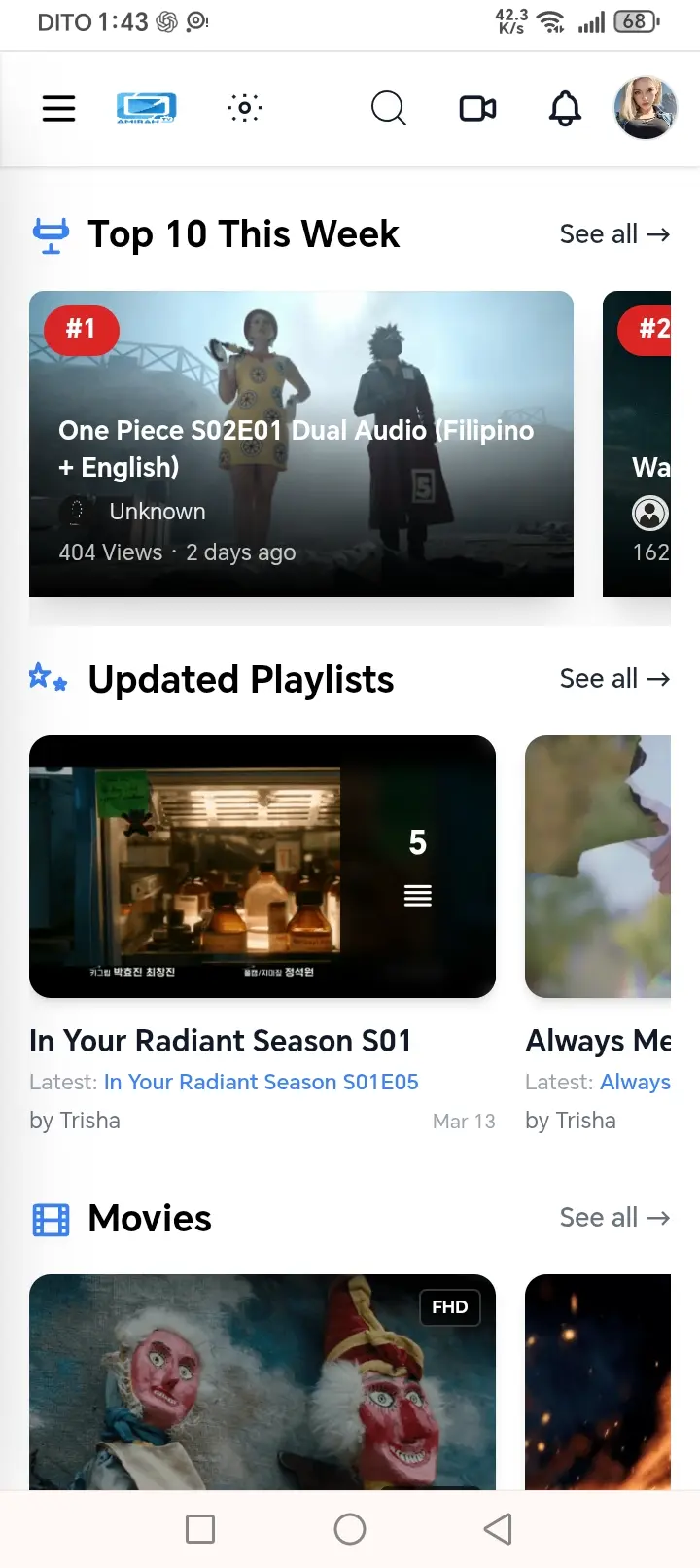This screenshot has width=700, height=1568.
Task: Open latest episode In Your Radiant Season S01E05
Action: tap(261, 1082)
